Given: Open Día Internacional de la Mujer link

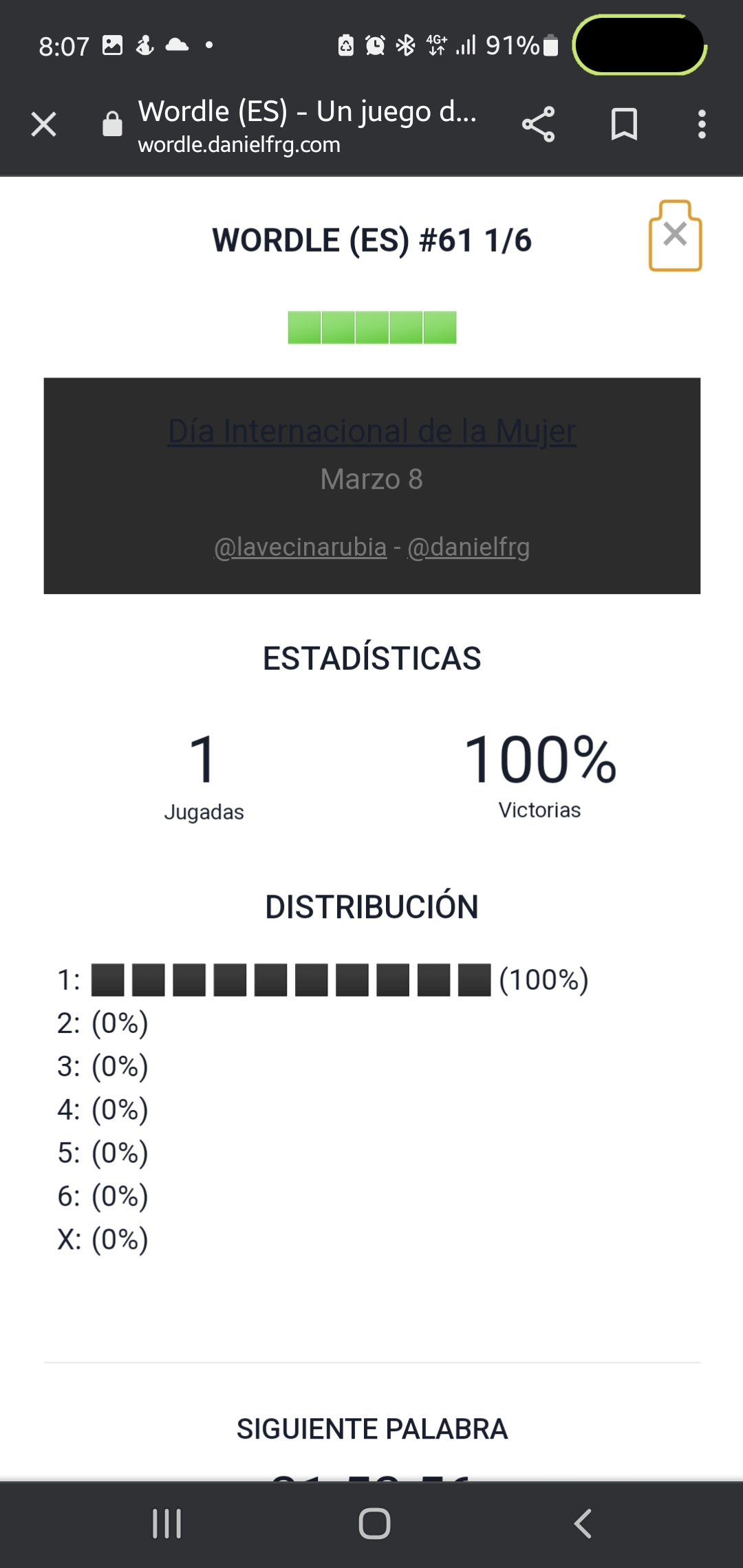Looking at the screenshot, I should (x=371, y=431).
